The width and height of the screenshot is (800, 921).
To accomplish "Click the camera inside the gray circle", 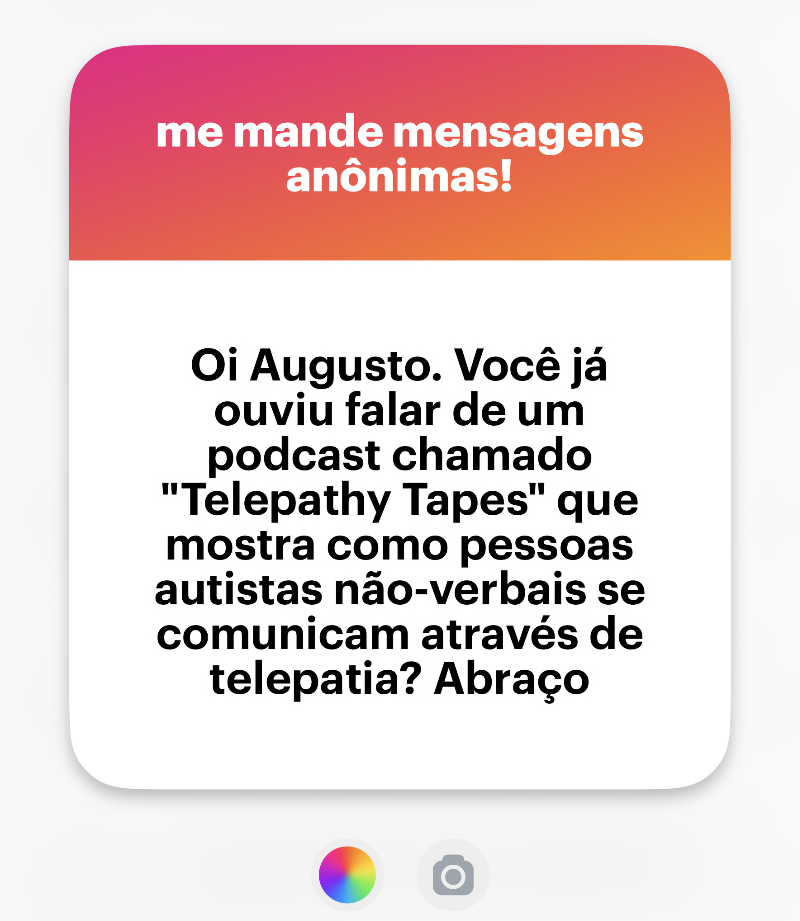I will coord(453,873).
